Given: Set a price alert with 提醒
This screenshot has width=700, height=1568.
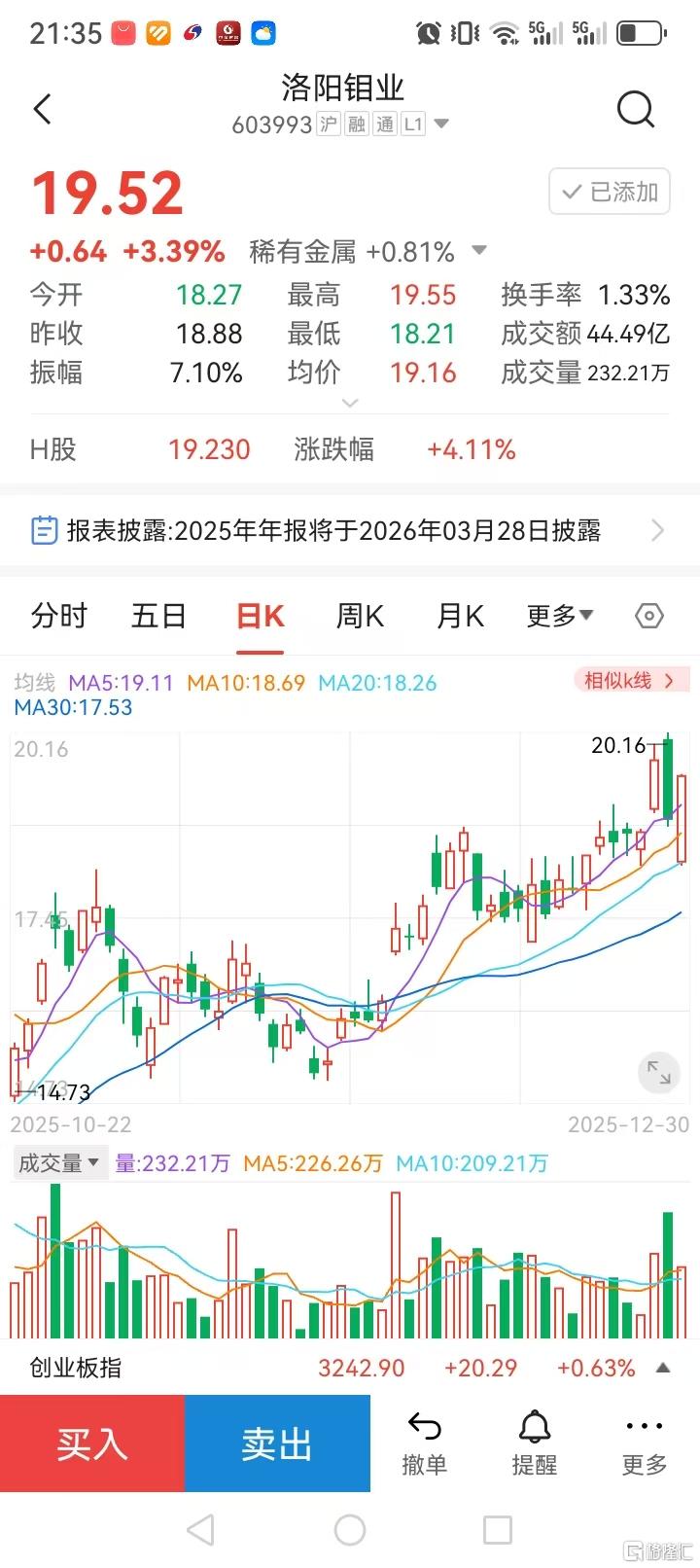Looking at the screenshot, I should pos(535,1443).
